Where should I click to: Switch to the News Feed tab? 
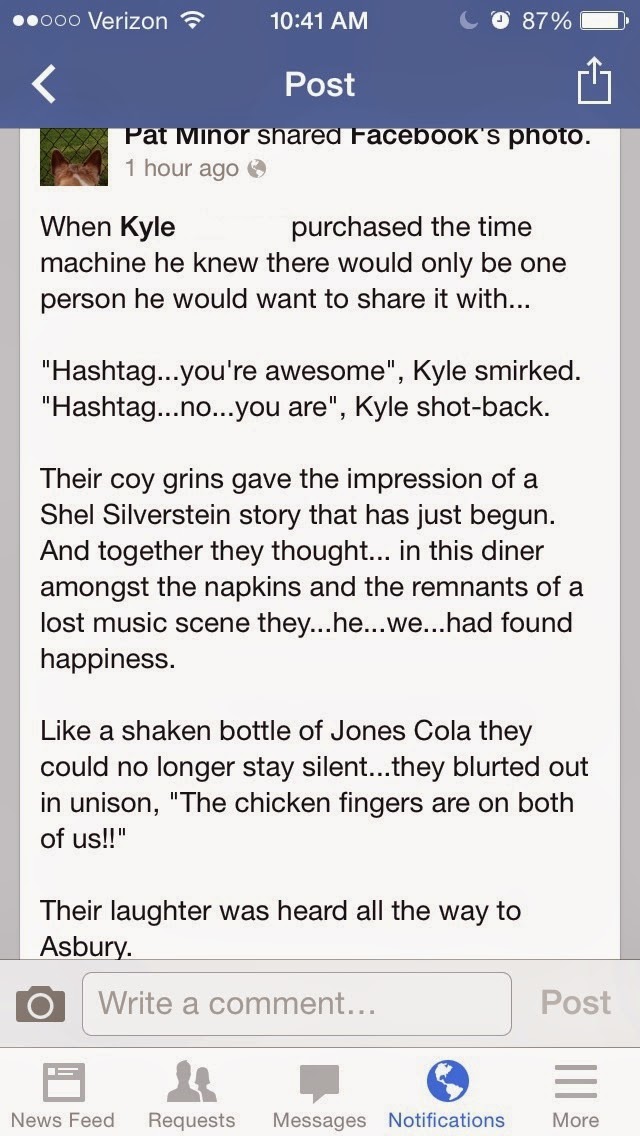(x=63, y=1094)
